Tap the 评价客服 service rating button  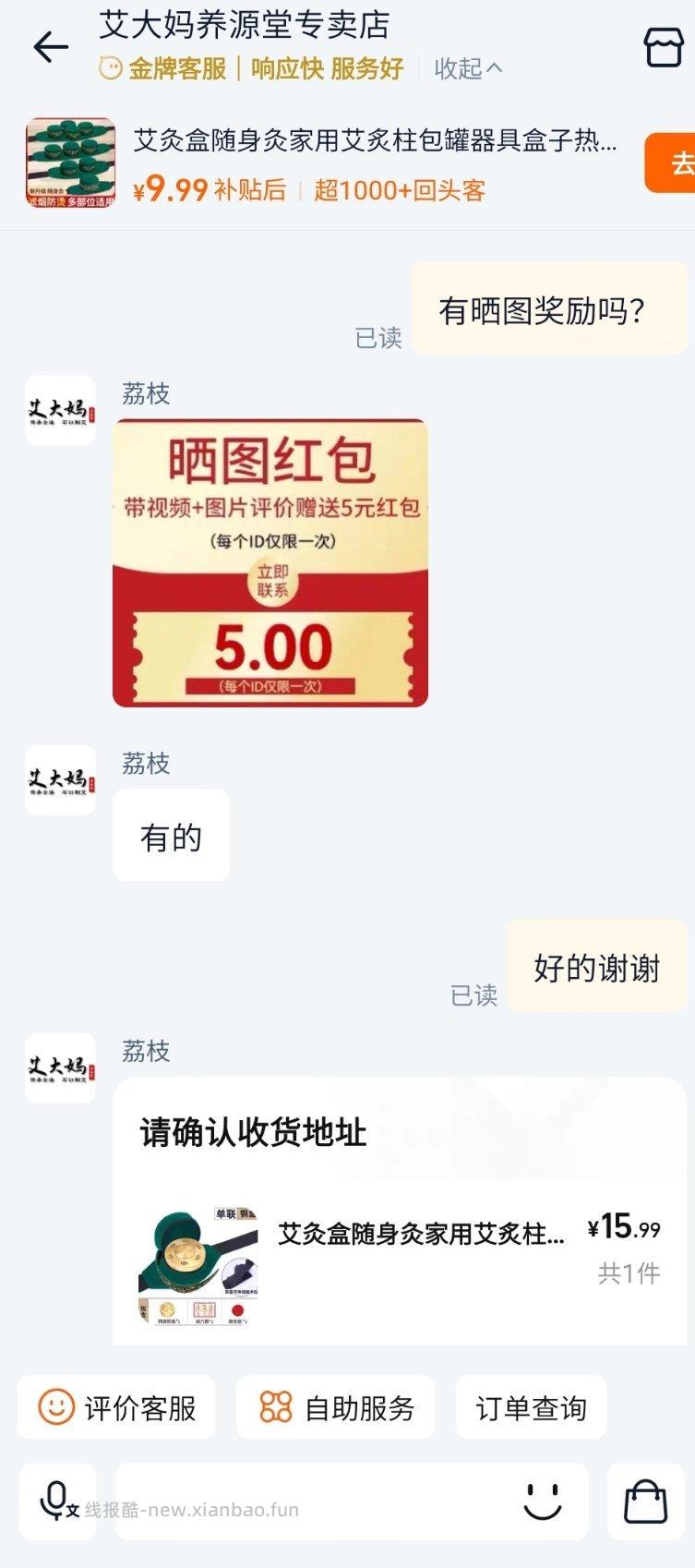click(x=115, y=1406)
